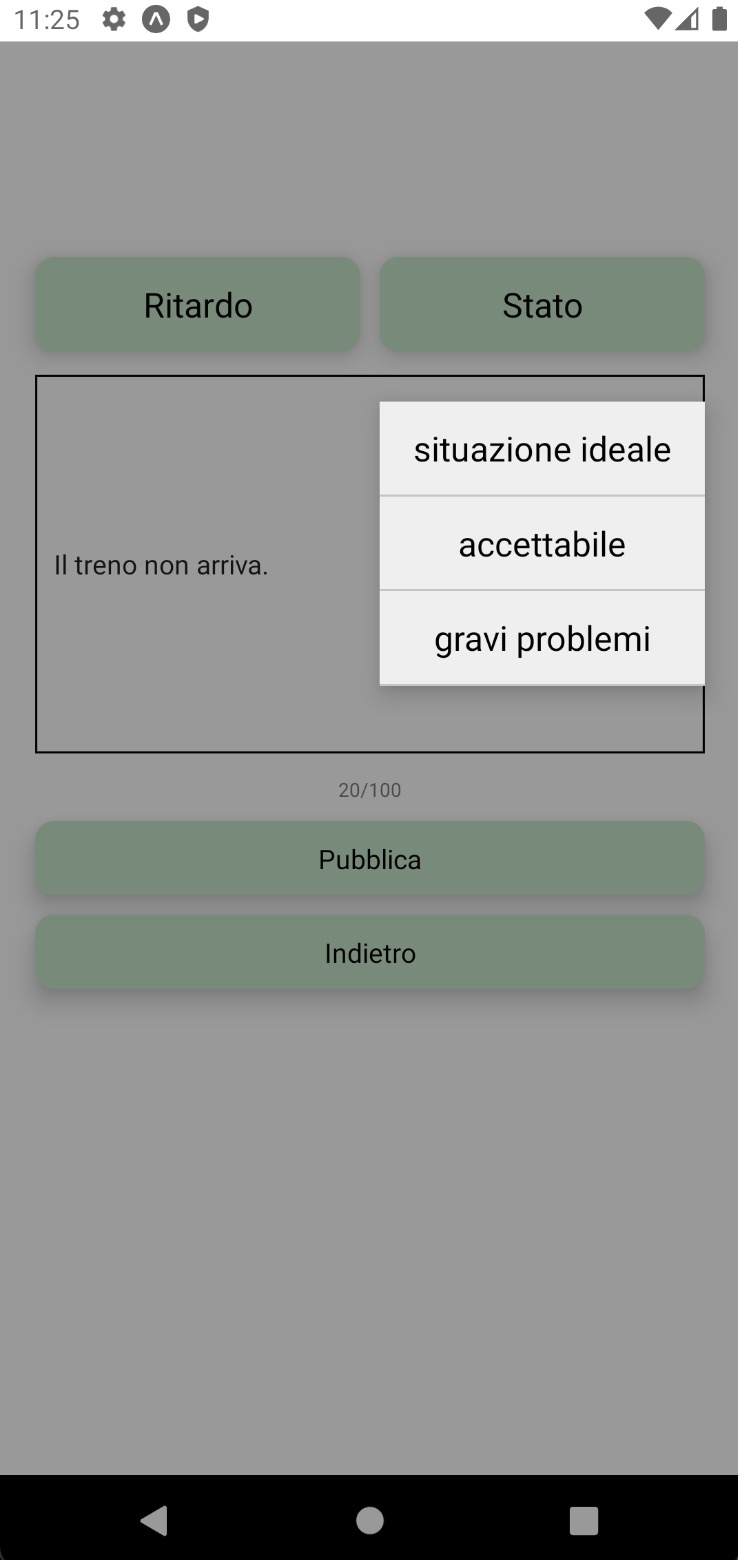The width and height of the screenshot is (738, 1560).
Task: Open the Stato dropdown
Action: 541,304
